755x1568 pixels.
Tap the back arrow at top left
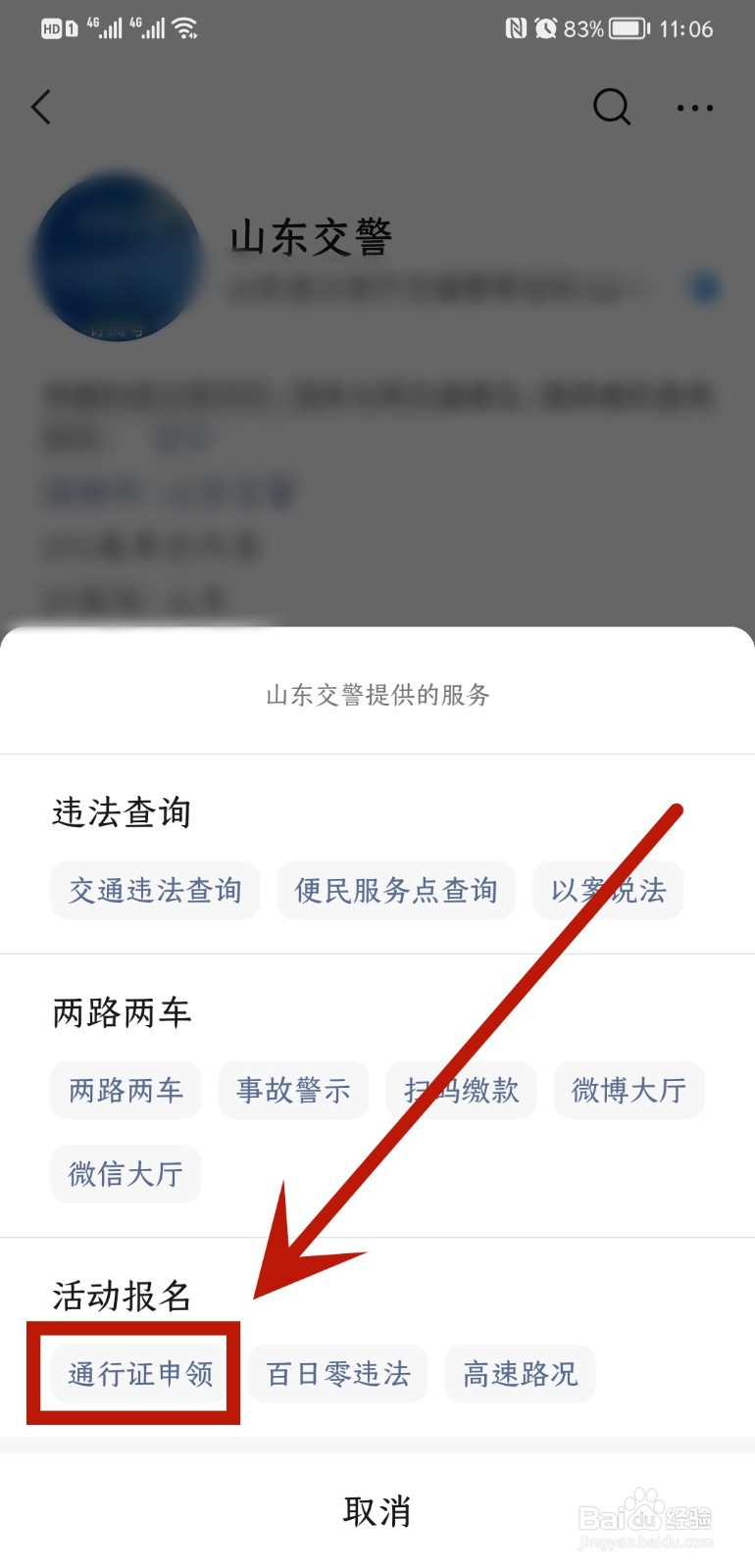[x=41, y=107]
